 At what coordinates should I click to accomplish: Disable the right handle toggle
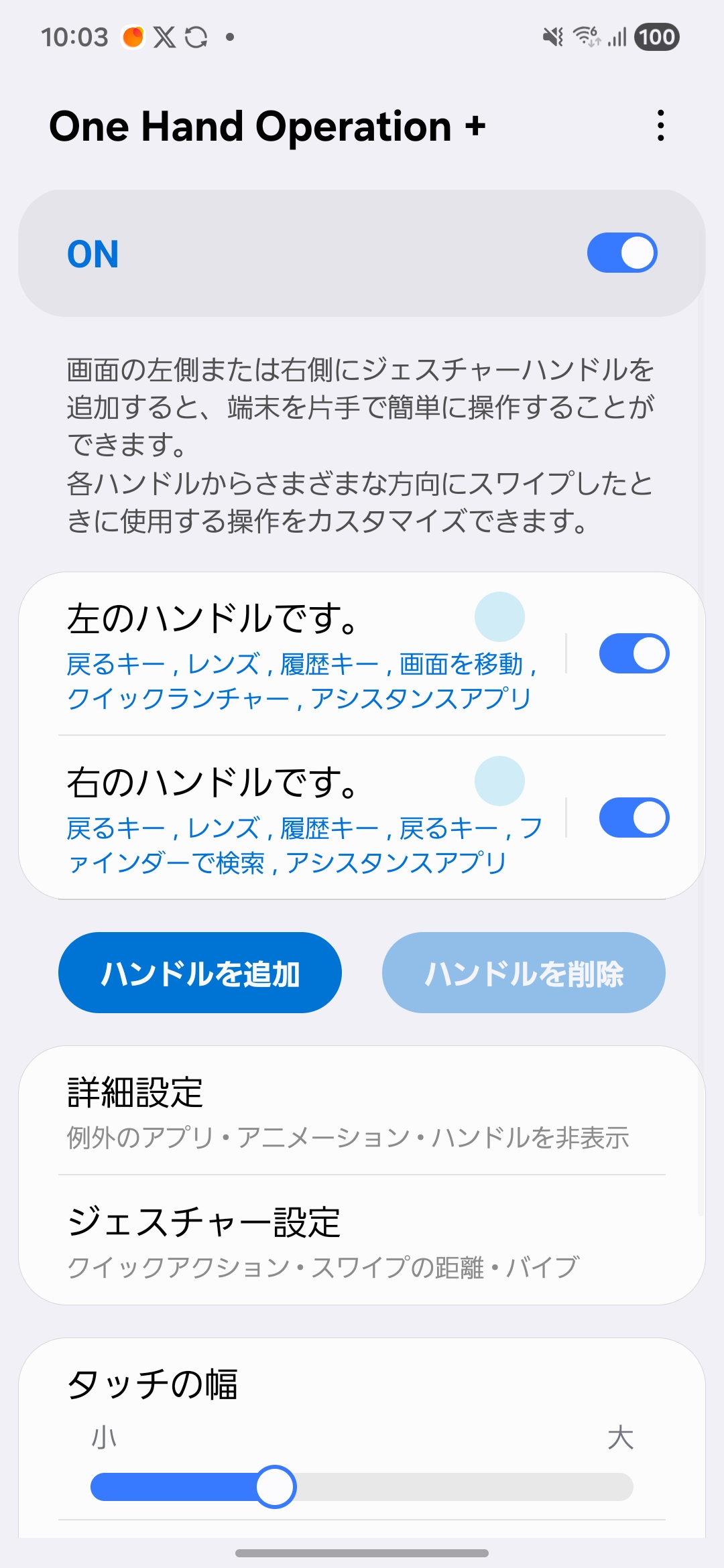[x=633, y=818]
